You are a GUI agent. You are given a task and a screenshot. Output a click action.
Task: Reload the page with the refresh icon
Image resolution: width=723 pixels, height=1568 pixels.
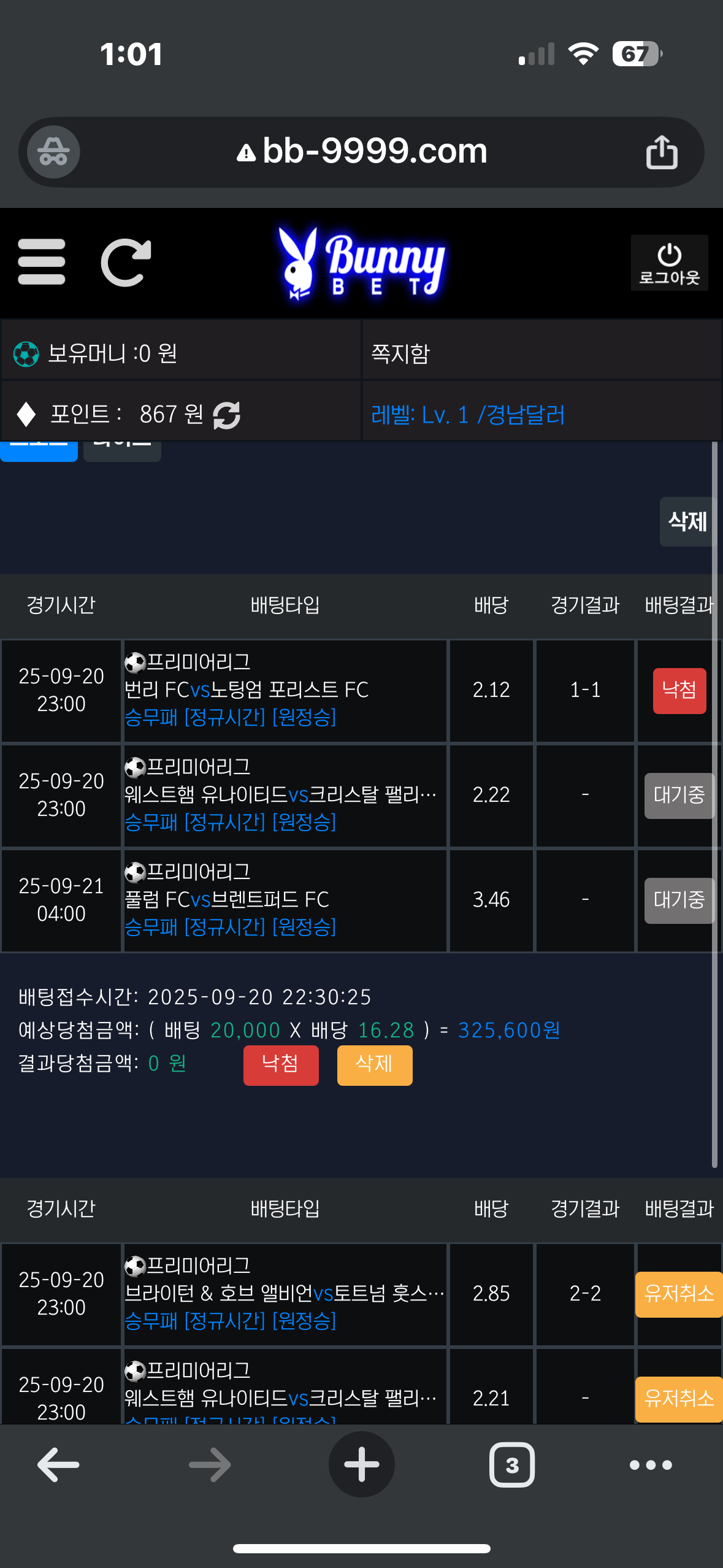point(126,262)
